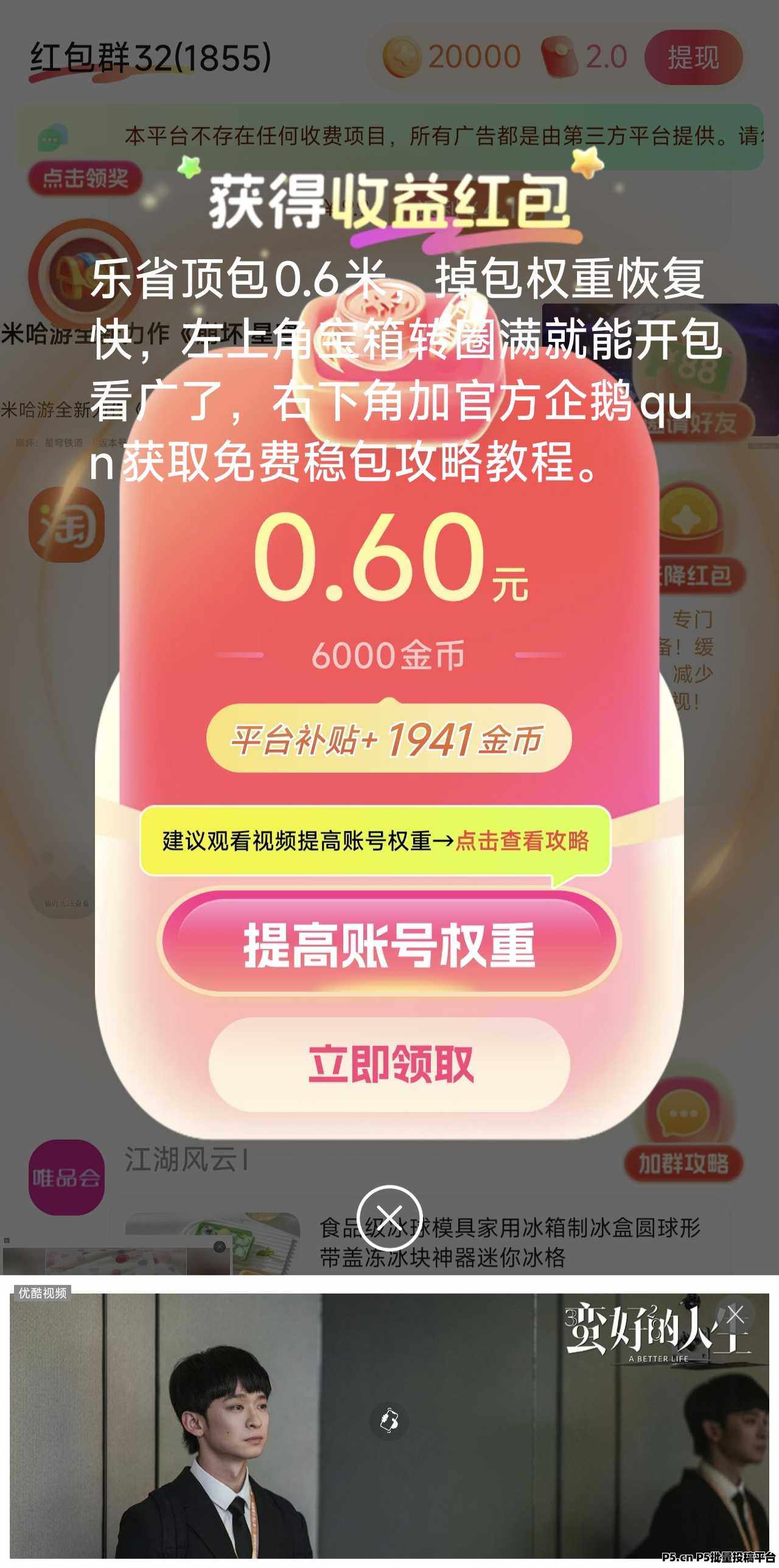Screen dimensions: 779x1568
Task: Dismiss the red packet popup
Action: (389, 1218)
